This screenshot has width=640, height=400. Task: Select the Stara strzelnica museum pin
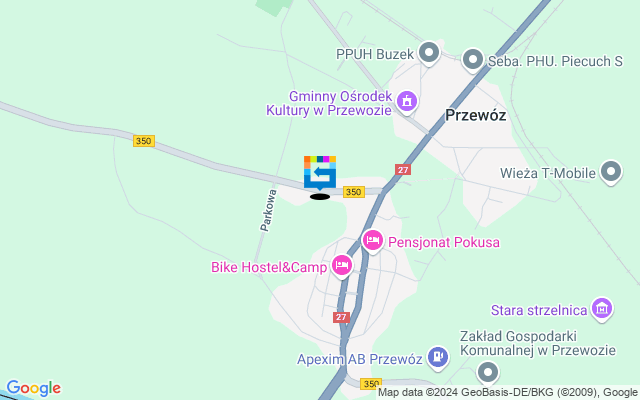[x=602, y=307]
